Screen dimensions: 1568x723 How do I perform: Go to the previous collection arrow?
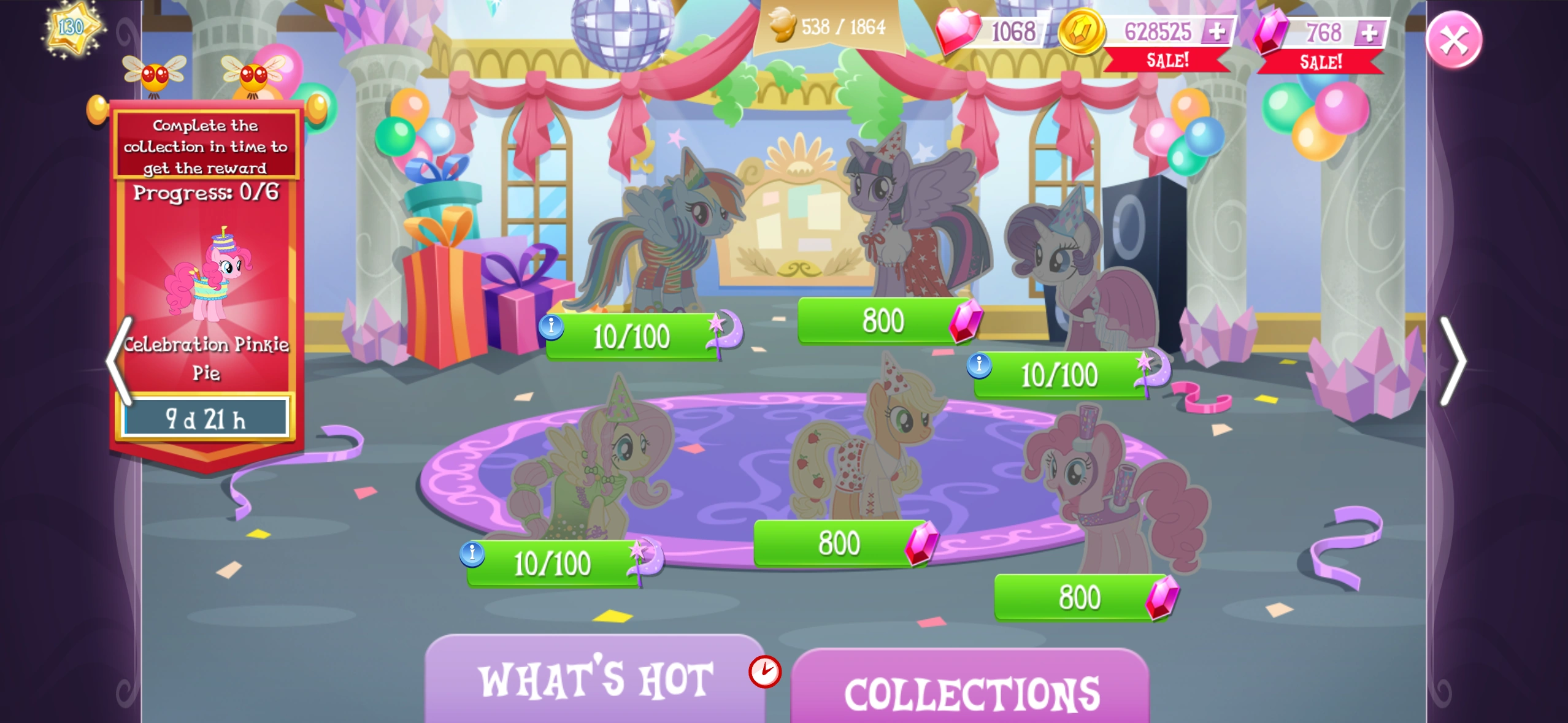[x=118, y=362]
